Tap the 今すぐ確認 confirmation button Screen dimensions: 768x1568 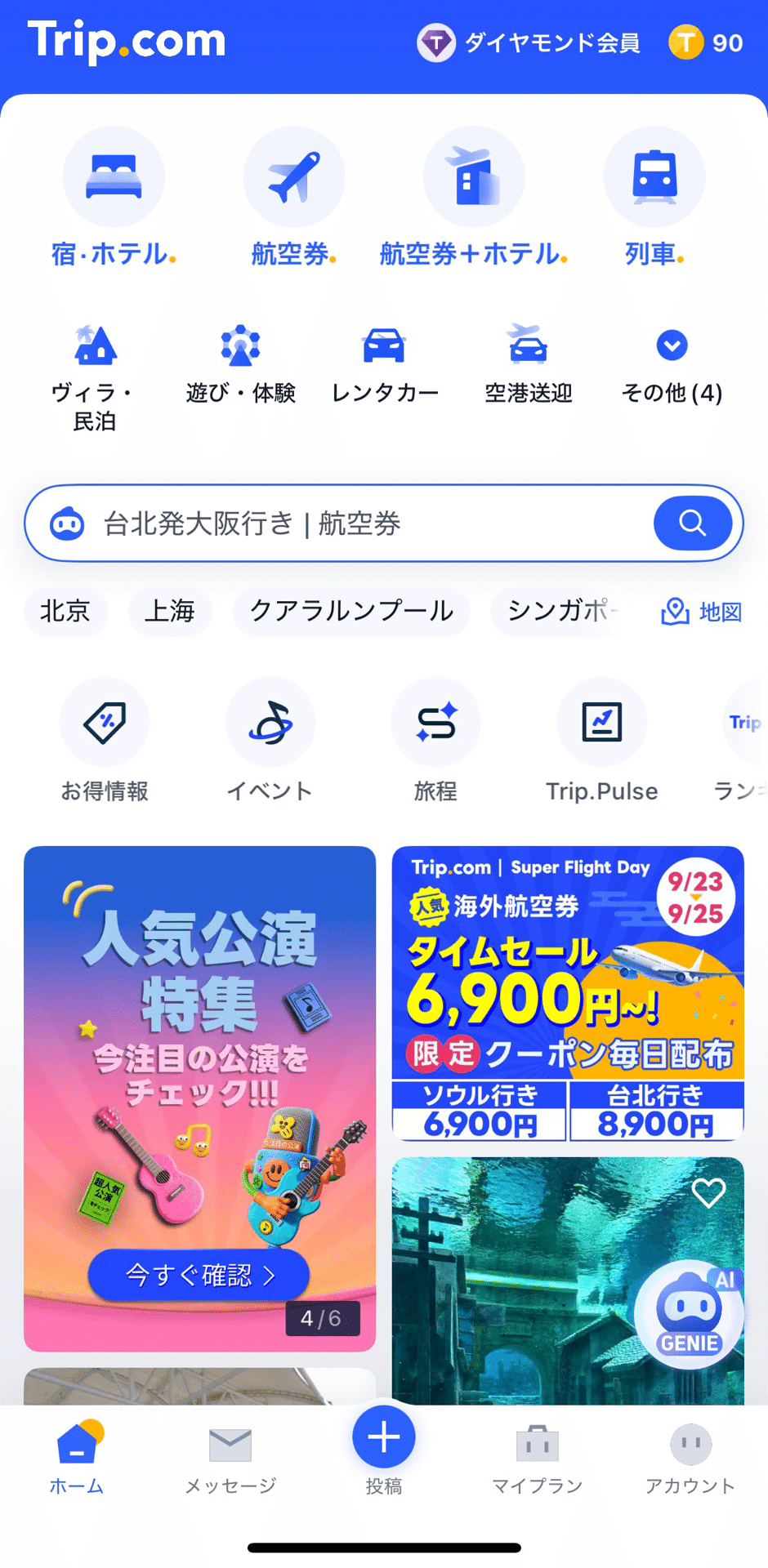click(x=199, y=1274)
